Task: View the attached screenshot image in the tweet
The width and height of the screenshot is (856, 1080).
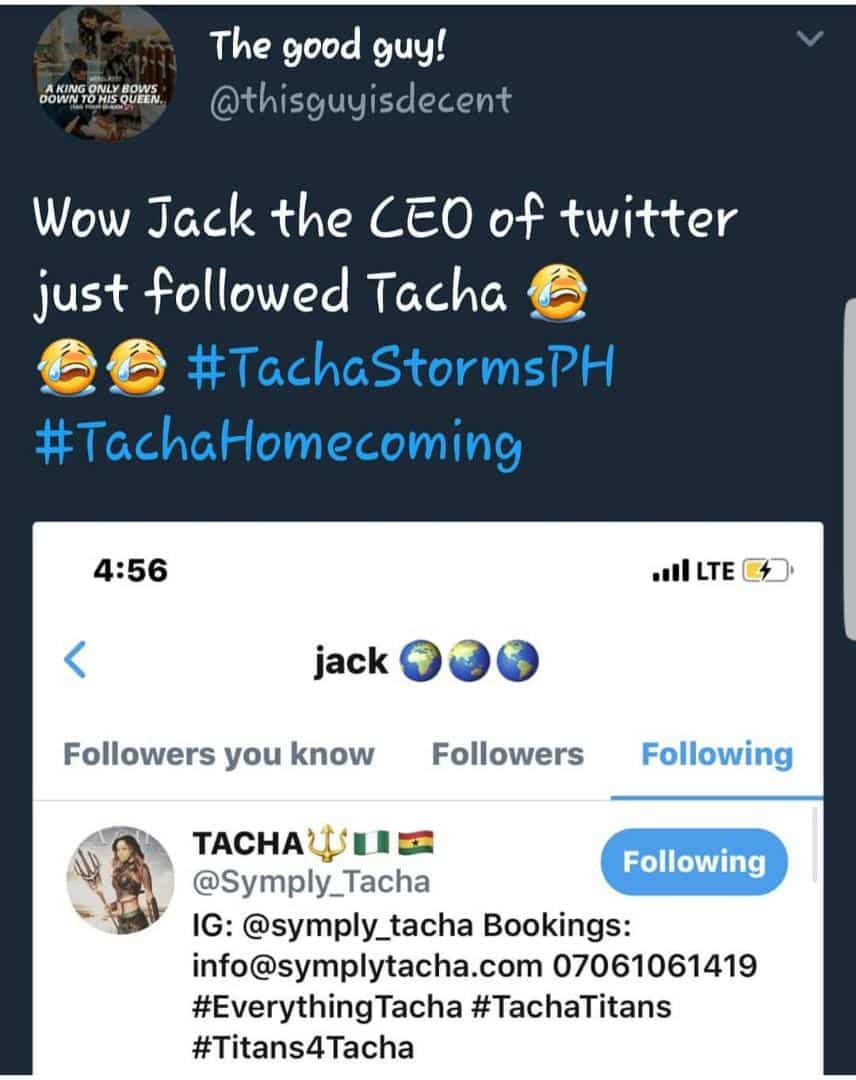Action: (428, 799)
